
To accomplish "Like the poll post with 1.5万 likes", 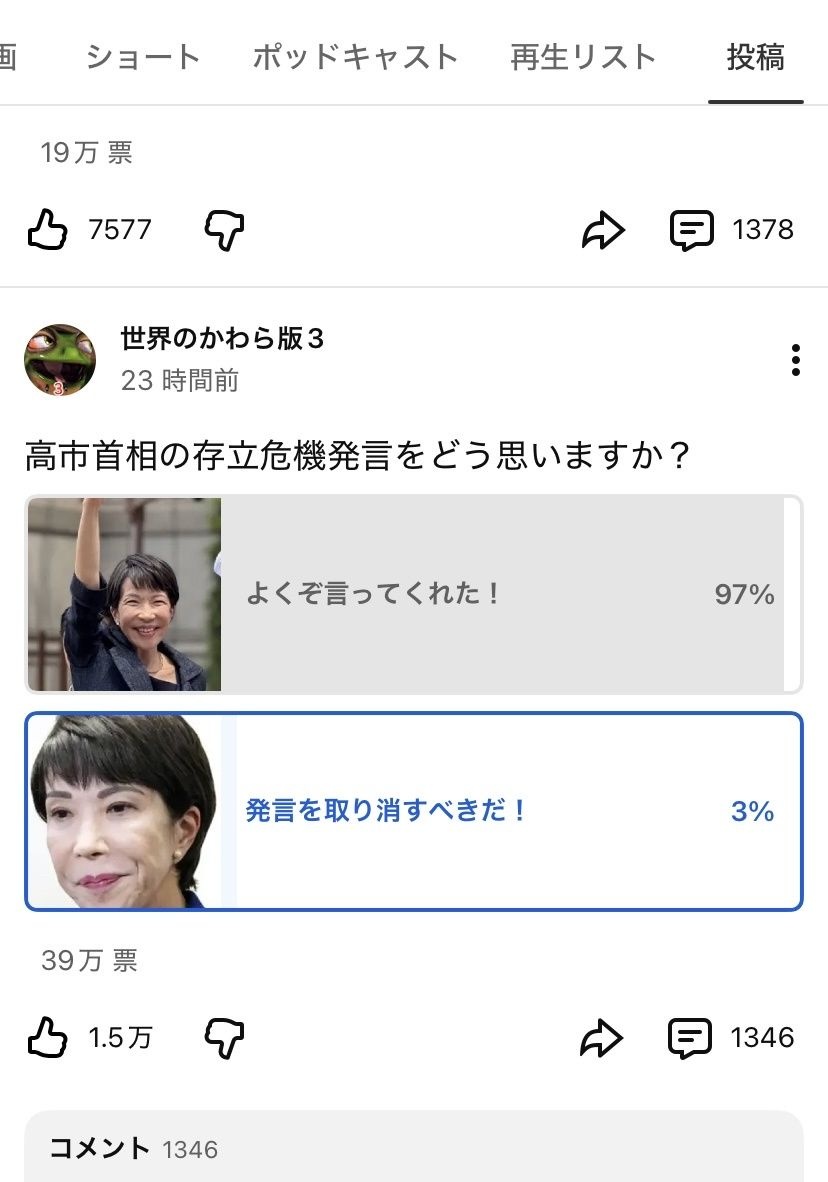I will 47,1038.
